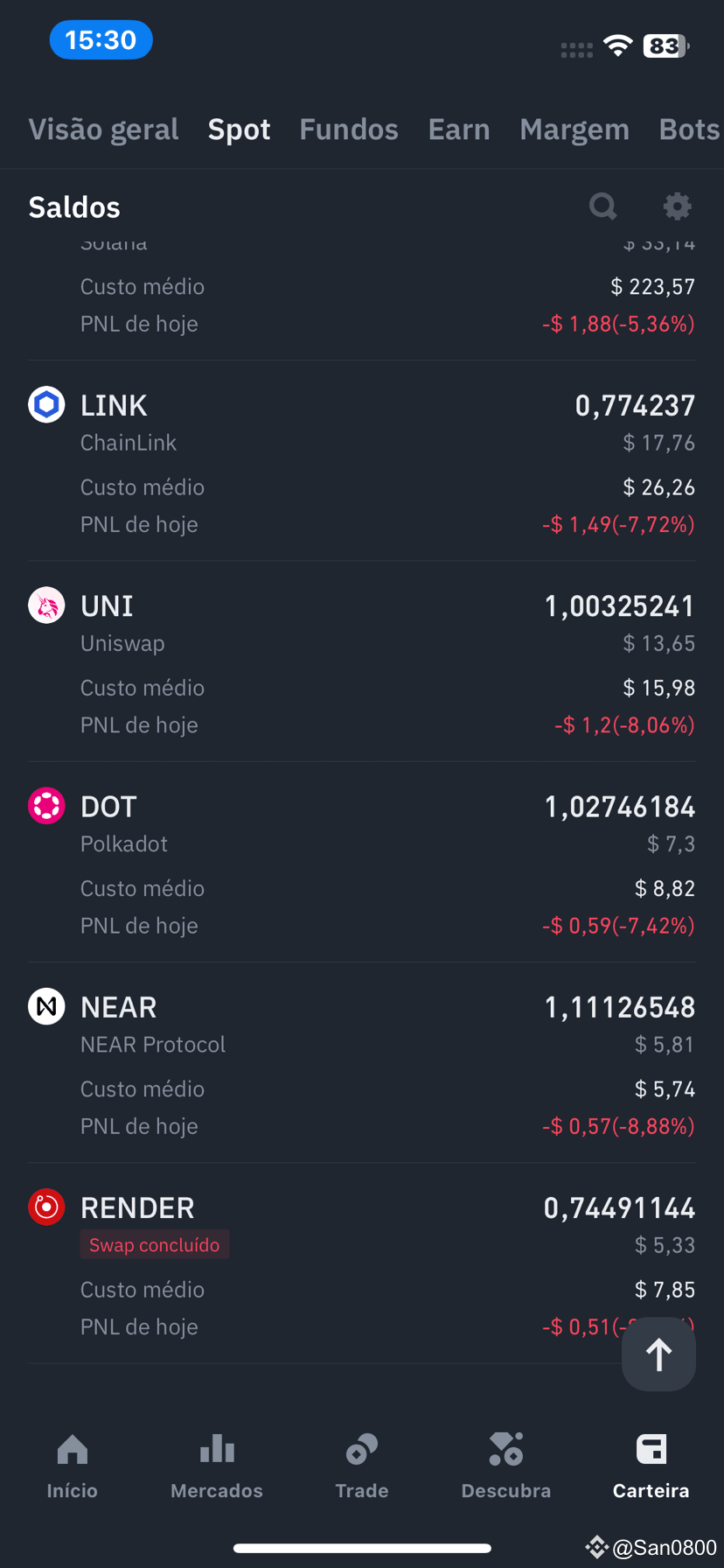Open the NEAR Protocol balance row
The width and height of the screenshot is (724, 1568).
[x=362, y=1062]
